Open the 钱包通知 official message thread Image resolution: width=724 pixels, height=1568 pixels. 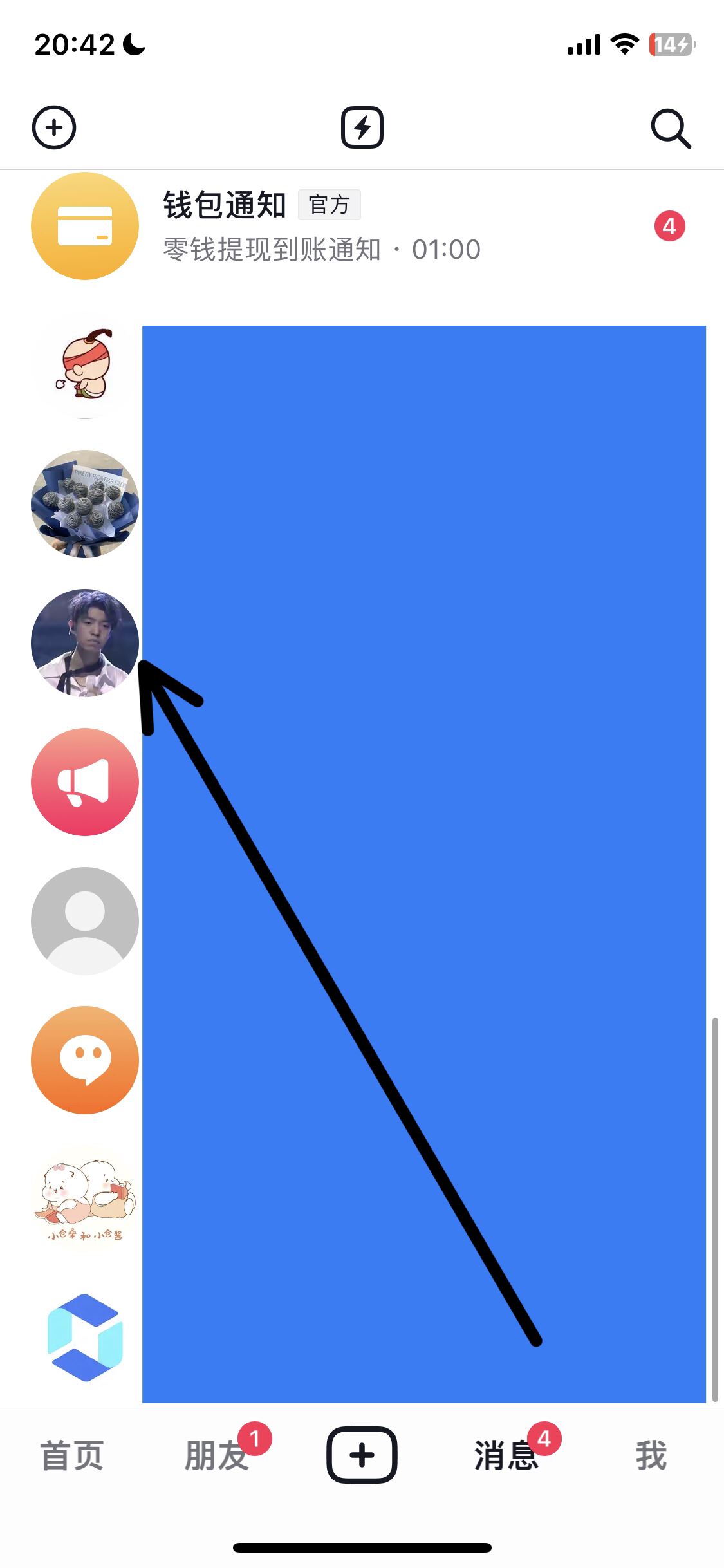click(360, 227)
